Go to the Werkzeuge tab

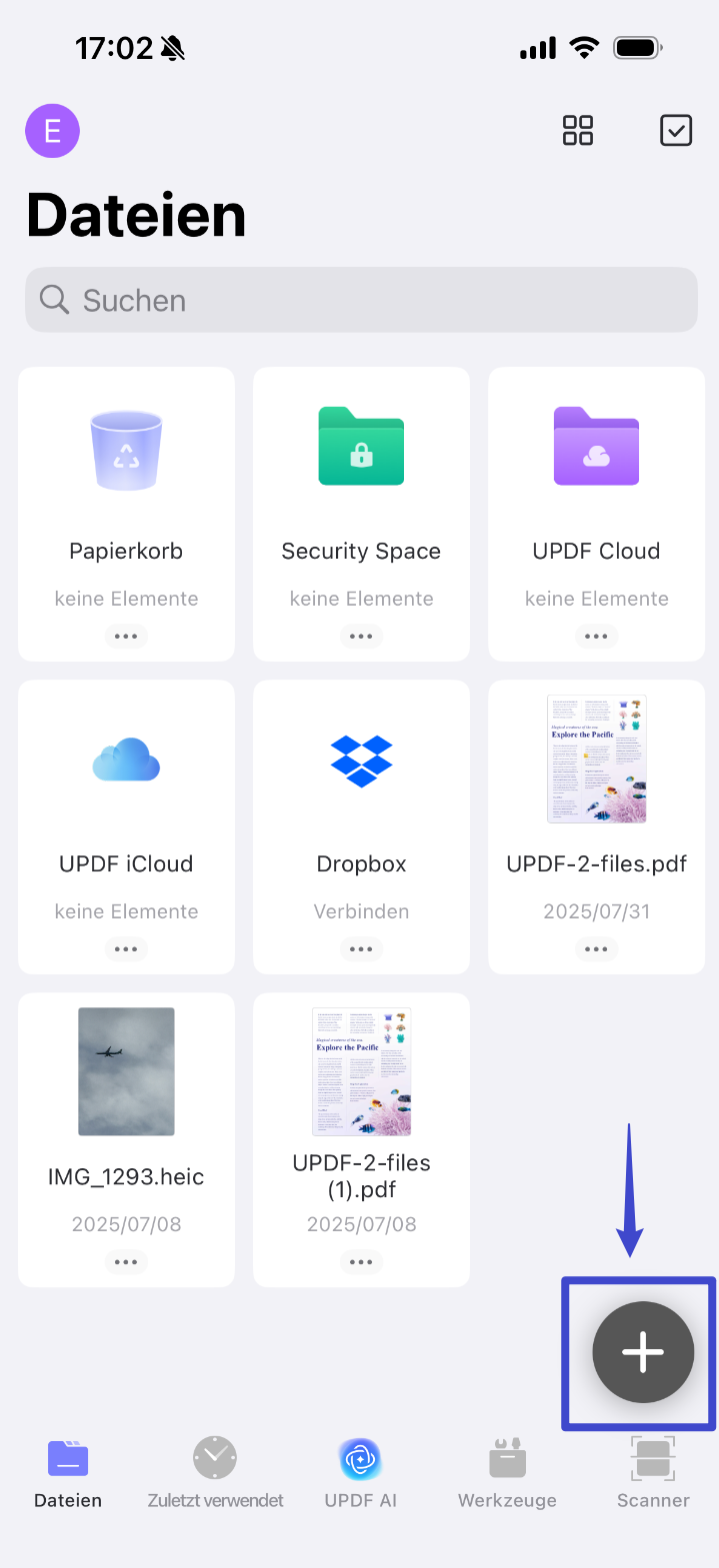pyautogui.click(x=507, y=1473)
